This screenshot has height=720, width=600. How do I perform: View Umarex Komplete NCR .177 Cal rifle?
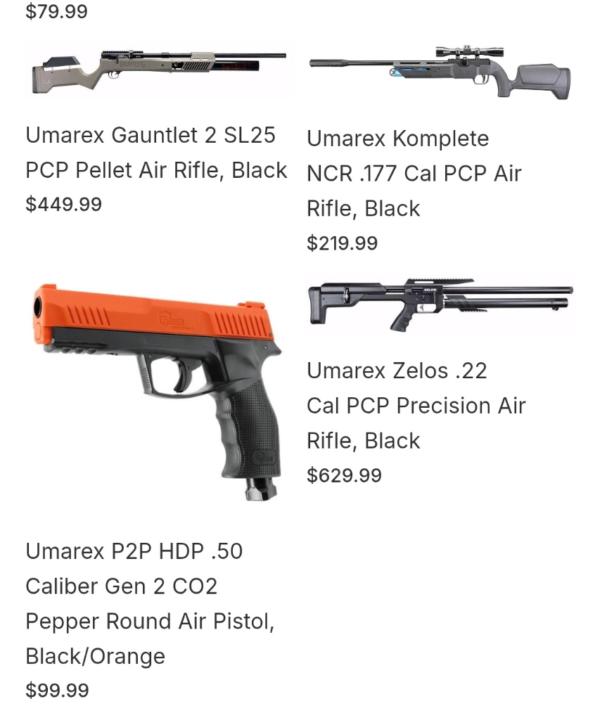[413, 172]
